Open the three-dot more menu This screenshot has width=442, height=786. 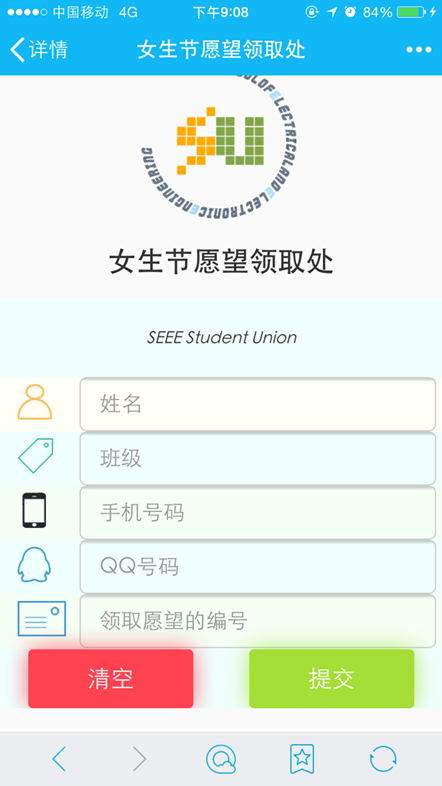pyautogui.click(x=418, y=50)
